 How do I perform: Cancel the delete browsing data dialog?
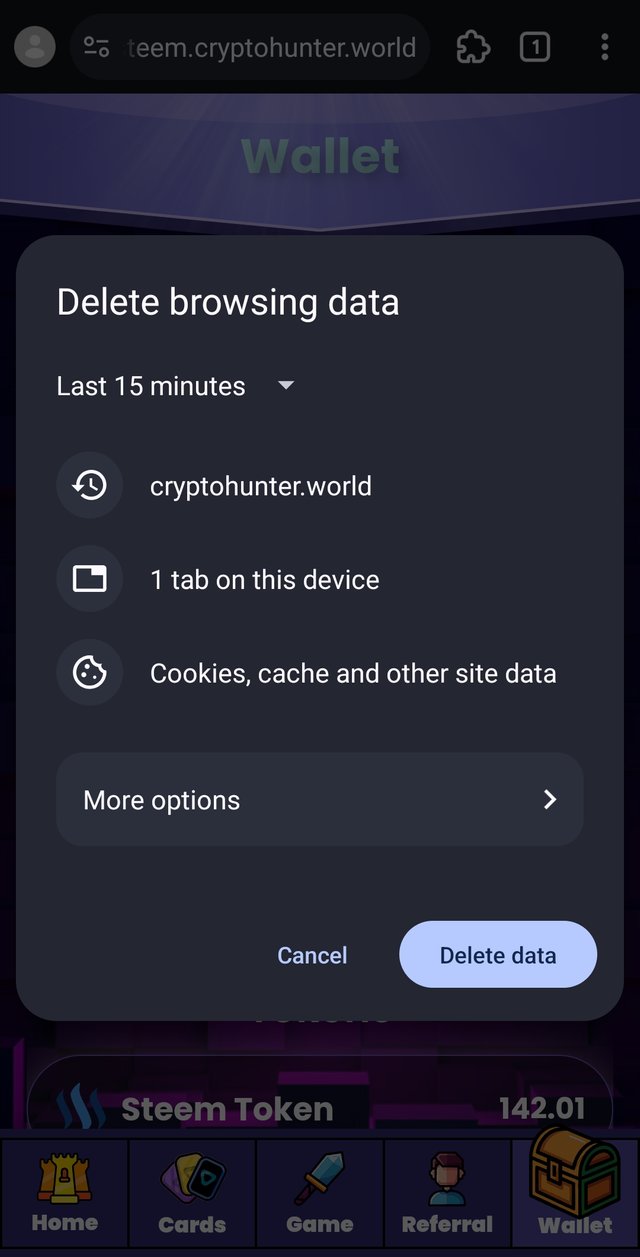(x=312, y=955)
